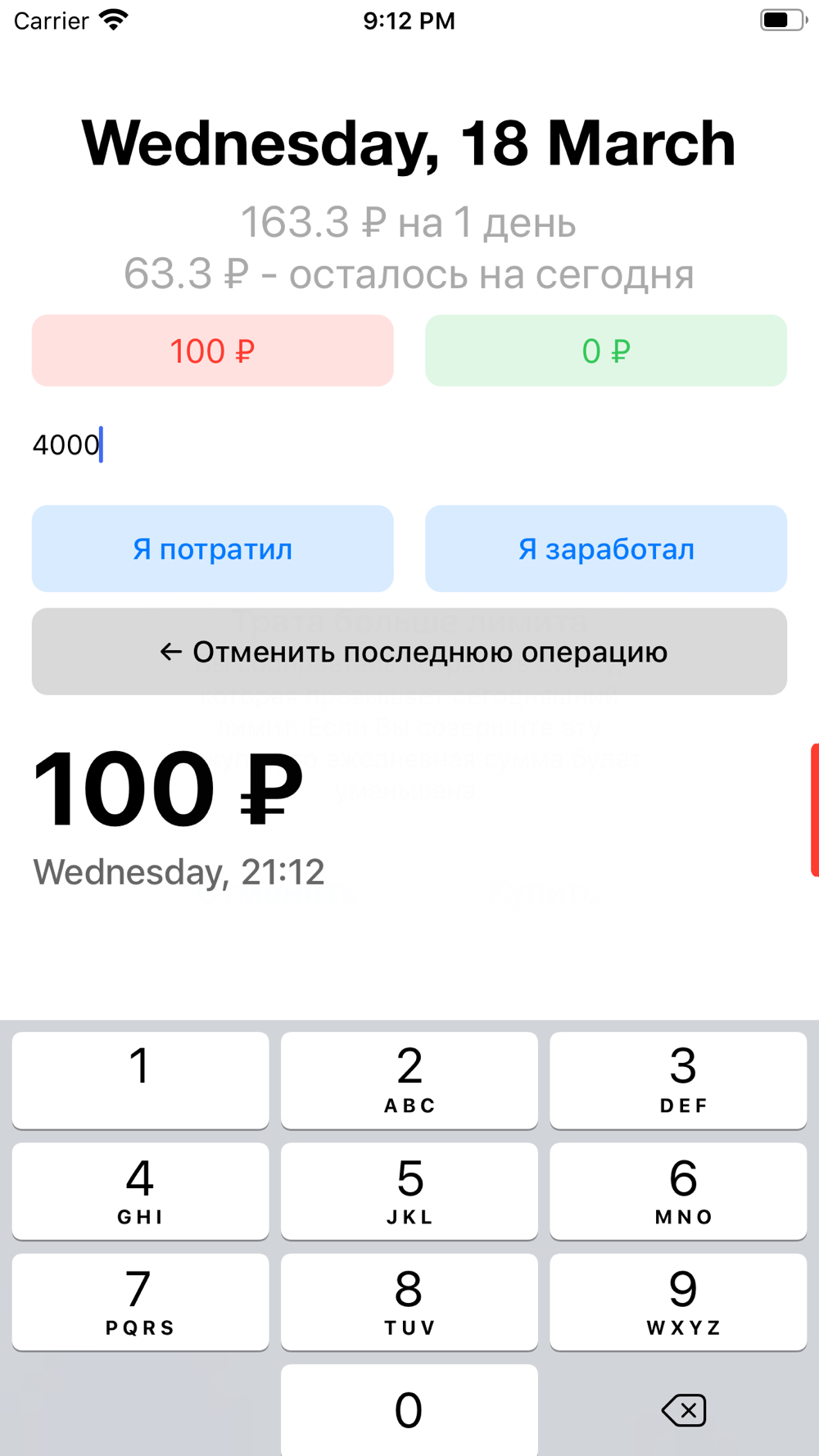Hit the backspace key on the keypad
The height and width of the screenshot is (1456, 819).
click(x=682, y=1410)
